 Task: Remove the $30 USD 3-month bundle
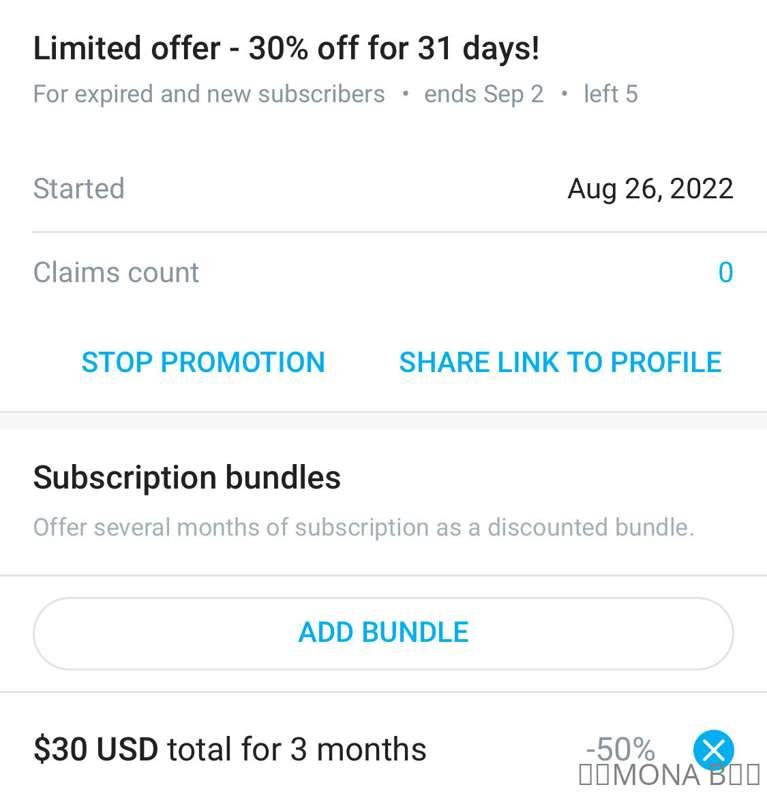click(x=713, y=749)
